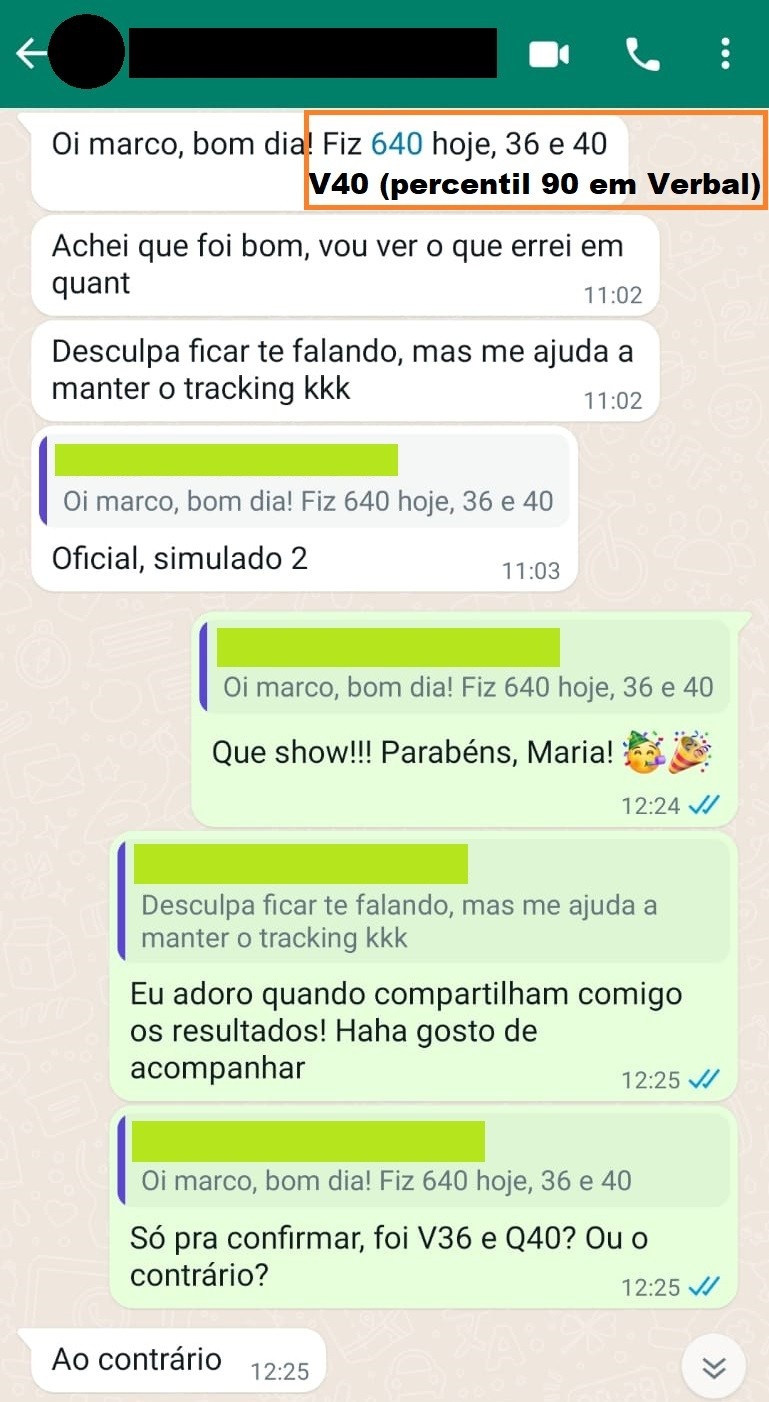Open the quoted message above 'Oficial, simulado 2'

click(x=305, y=482)
